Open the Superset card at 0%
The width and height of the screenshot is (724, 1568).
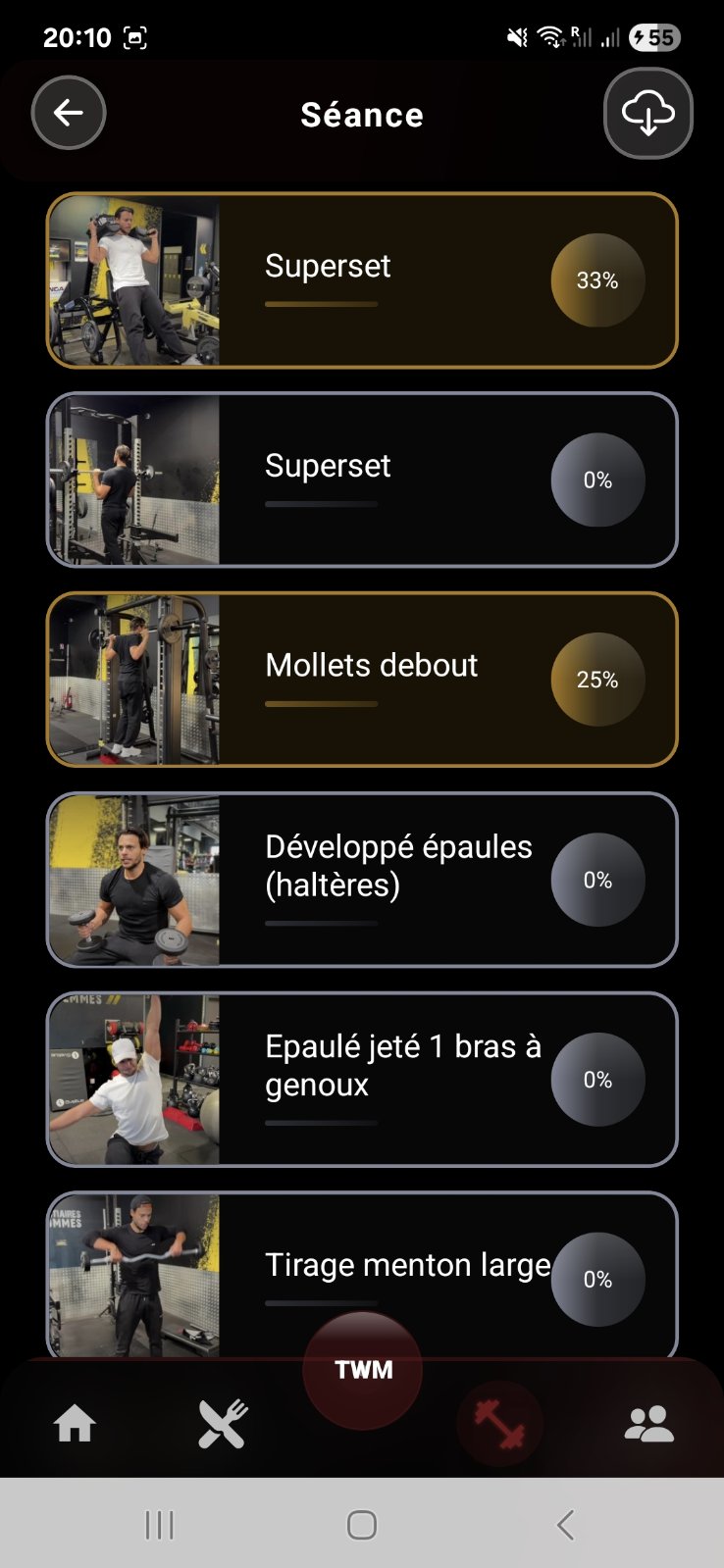pos(362,481)
